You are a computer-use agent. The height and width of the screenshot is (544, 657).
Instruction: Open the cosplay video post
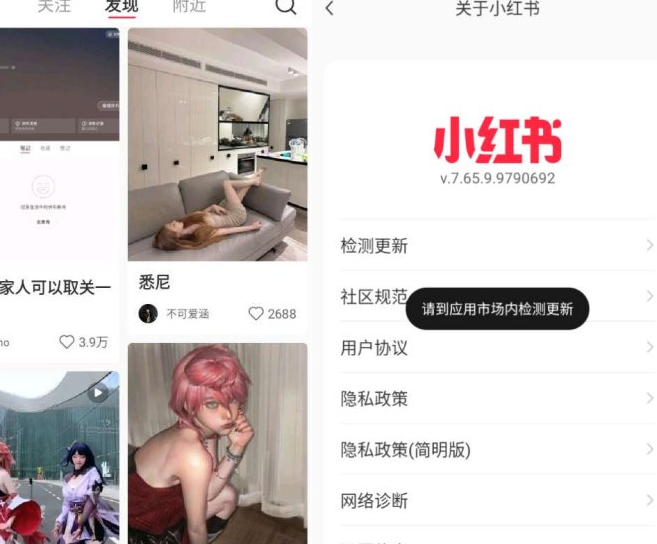click(58, 457)
